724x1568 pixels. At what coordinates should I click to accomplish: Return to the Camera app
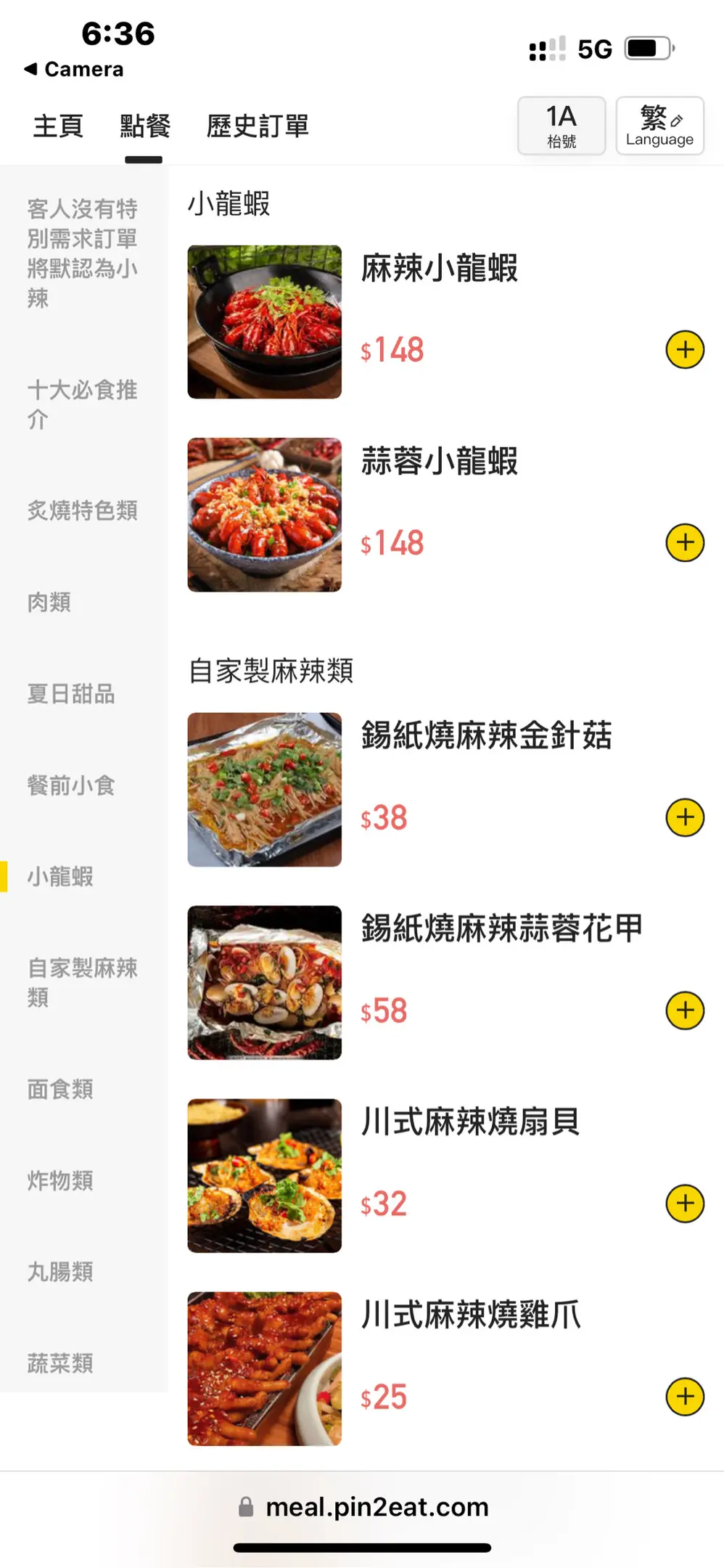click(74, 70)
